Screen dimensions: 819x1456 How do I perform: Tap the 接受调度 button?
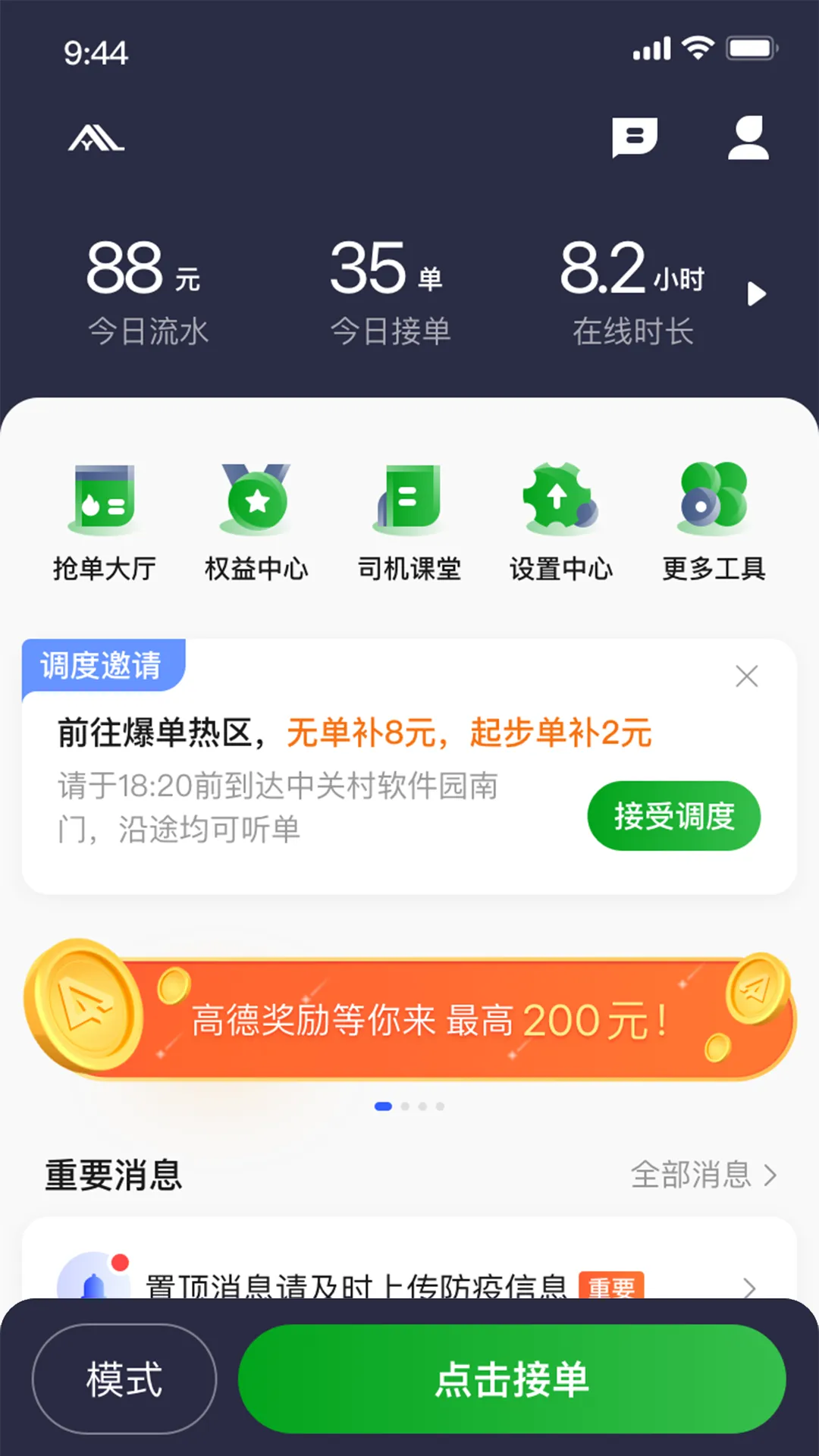pyautogui.click(x=673, y=816)
